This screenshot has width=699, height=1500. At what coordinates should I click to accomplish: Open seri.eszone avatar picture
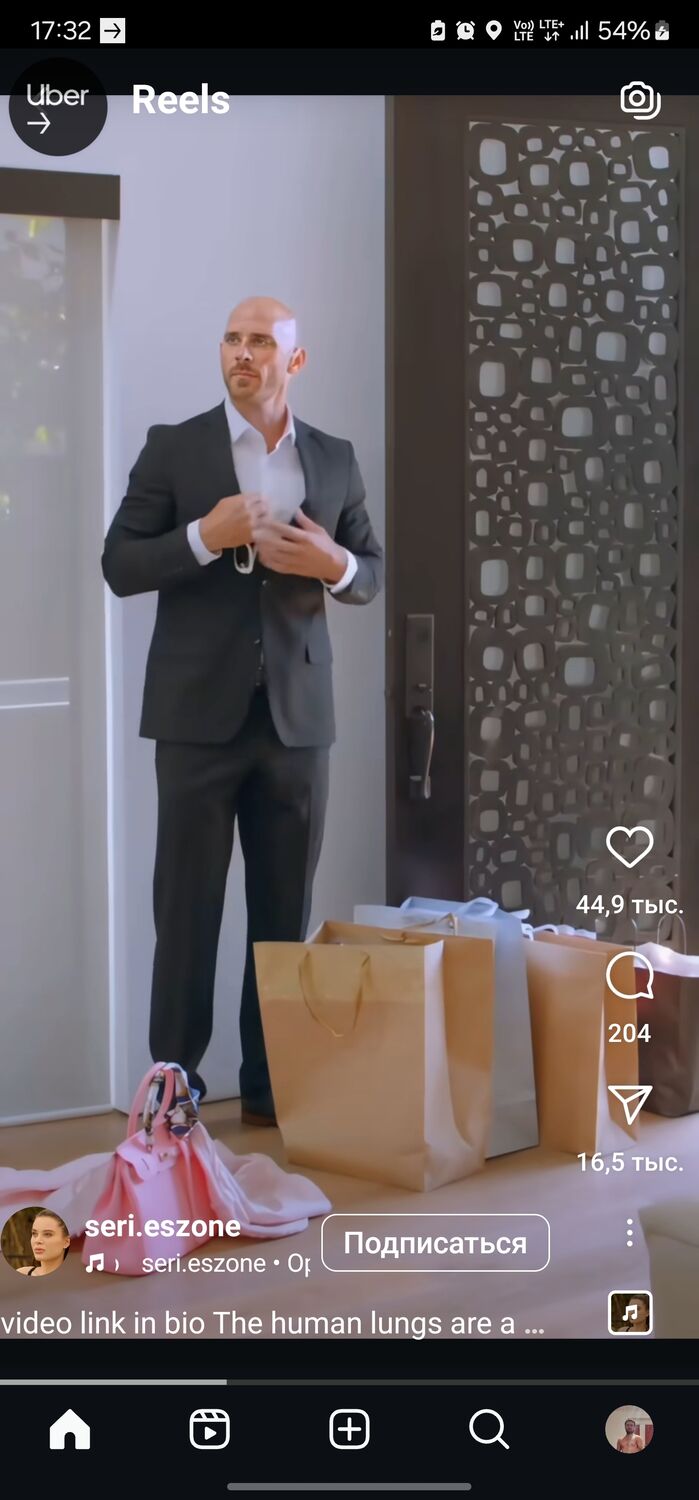36,1242
